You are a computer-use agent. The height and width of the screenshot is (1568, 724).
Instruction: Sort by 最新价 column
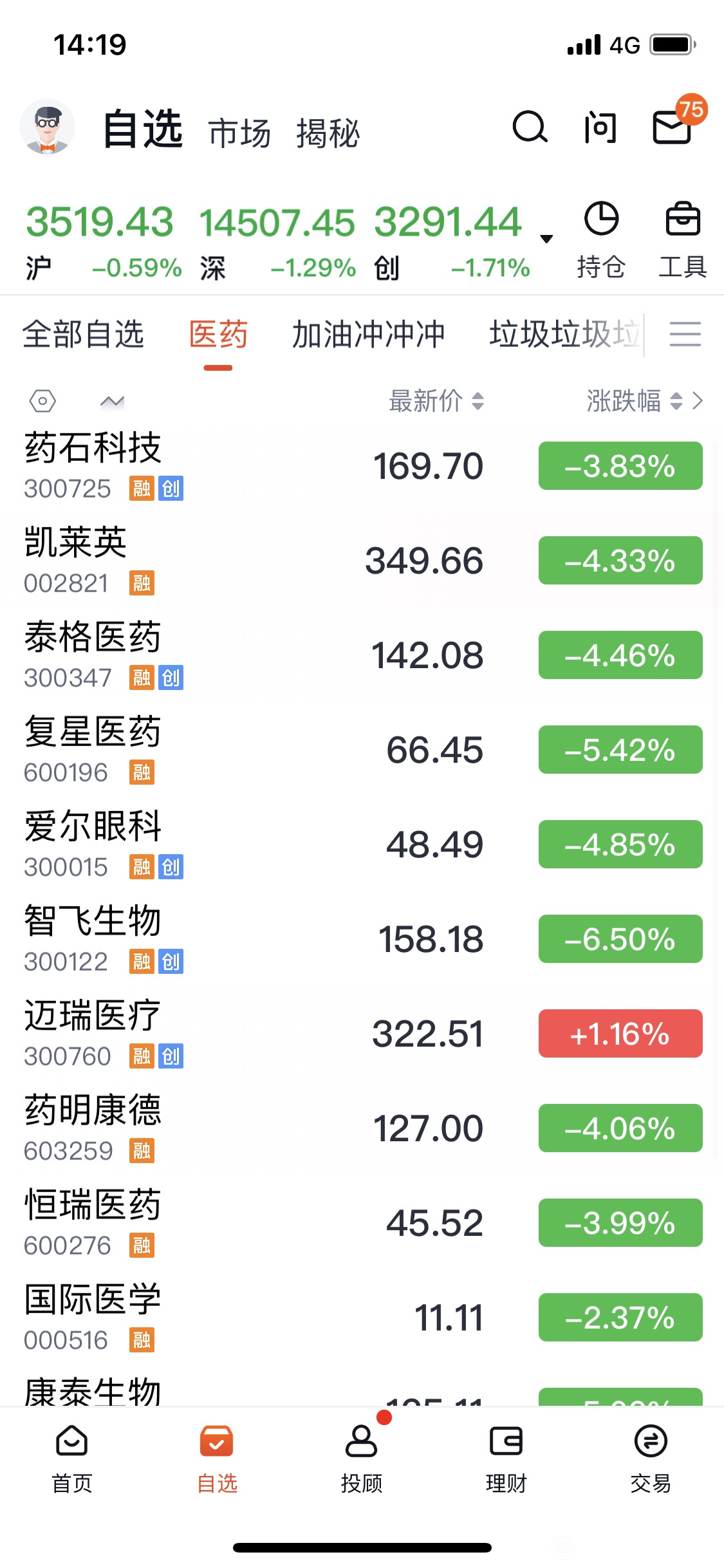(436, 401)
